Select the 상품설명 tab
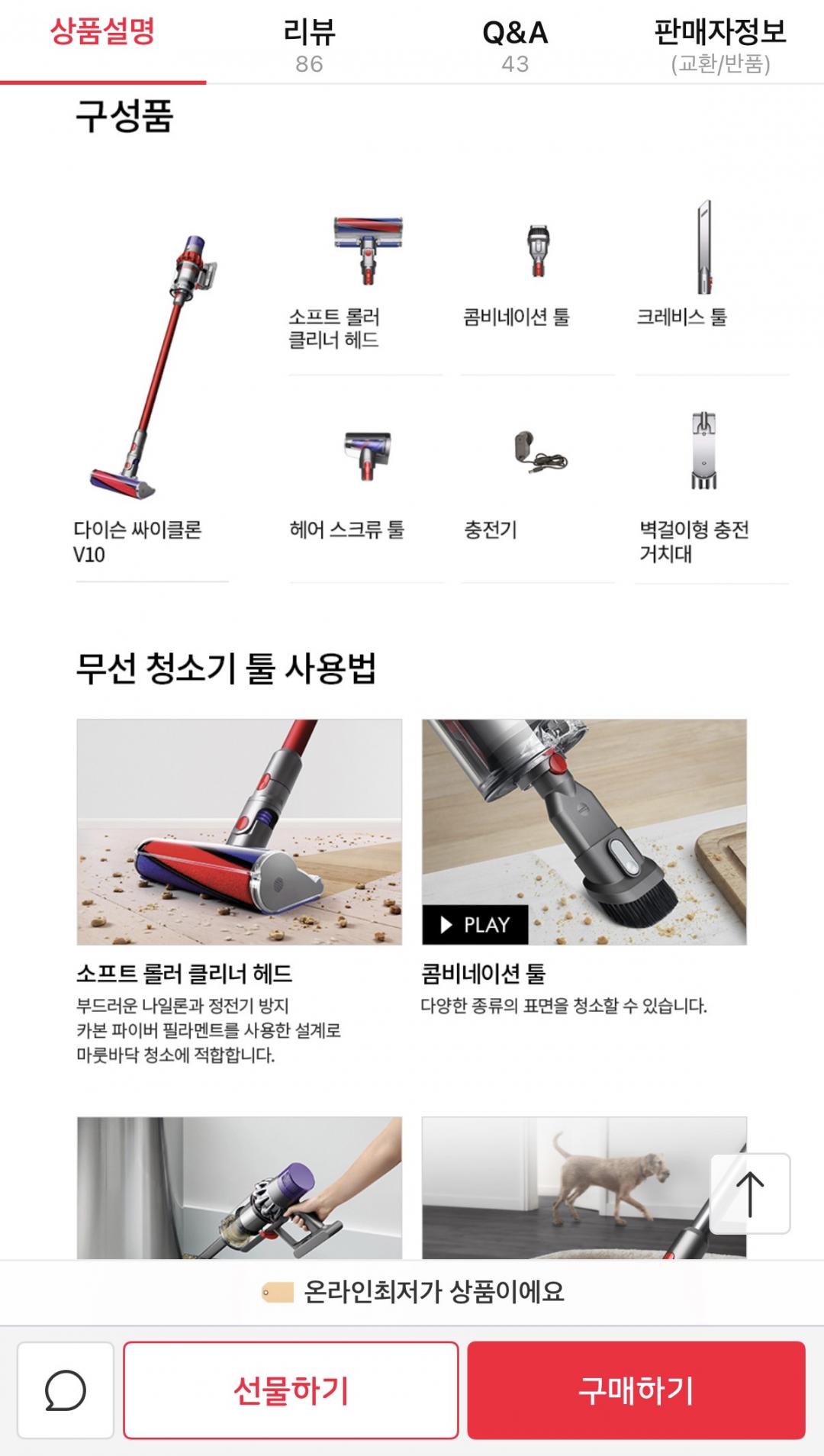Image resolution: width=824 pixels, height=1456 pixels. 103,34
